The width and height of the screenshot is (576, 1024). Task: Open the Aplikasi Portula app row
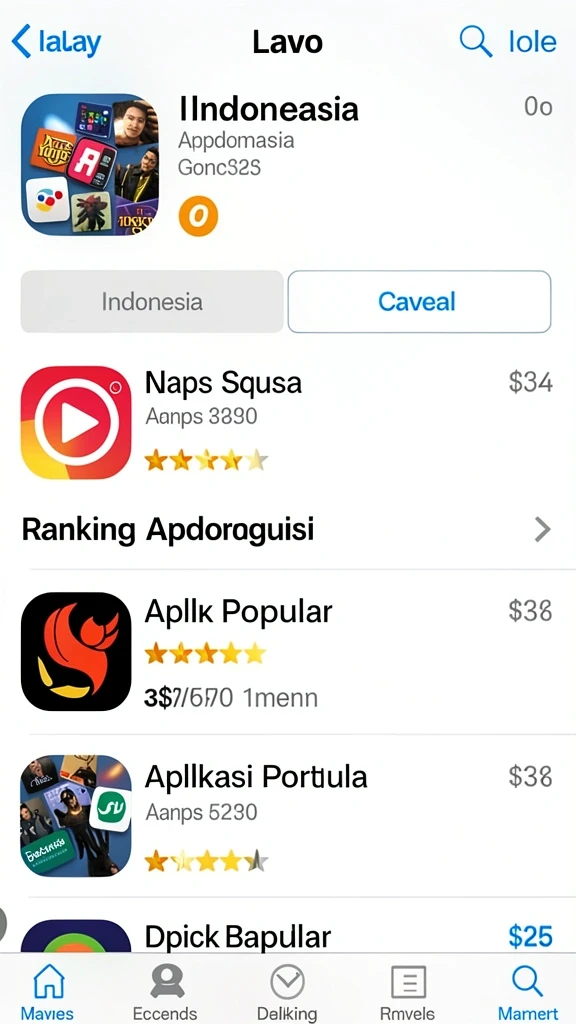point(288,815)
